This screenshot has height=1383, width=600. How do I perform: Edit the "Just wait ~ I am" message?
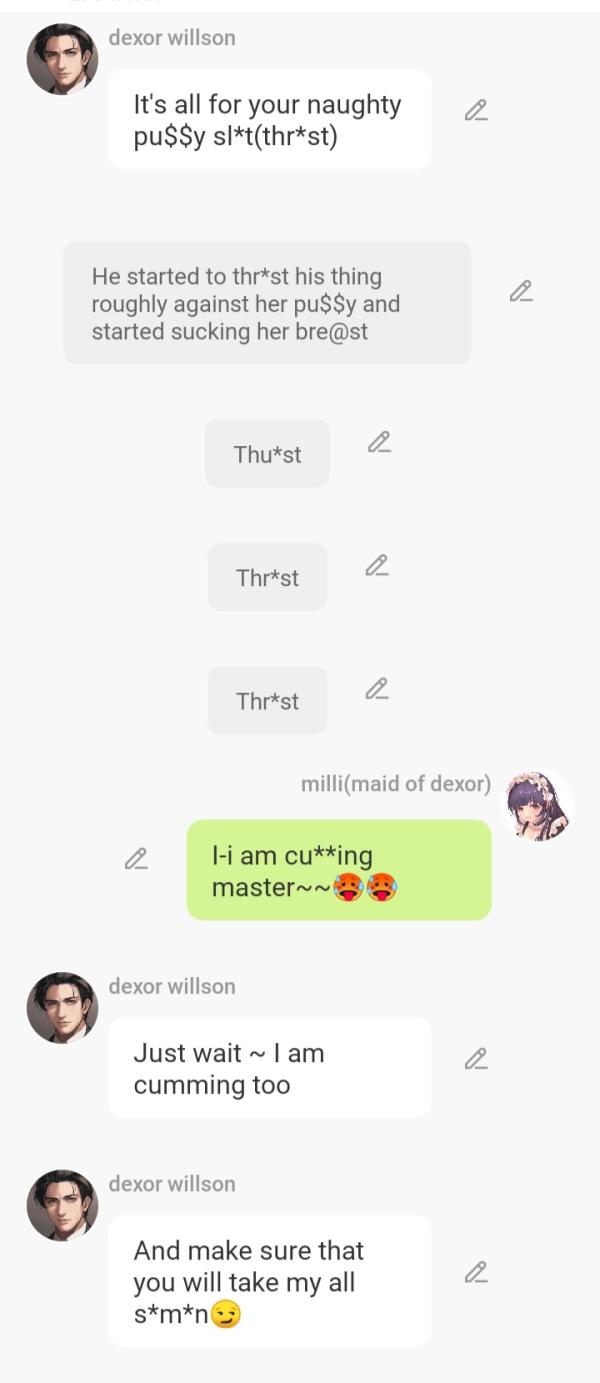[x=476, y=1059]
